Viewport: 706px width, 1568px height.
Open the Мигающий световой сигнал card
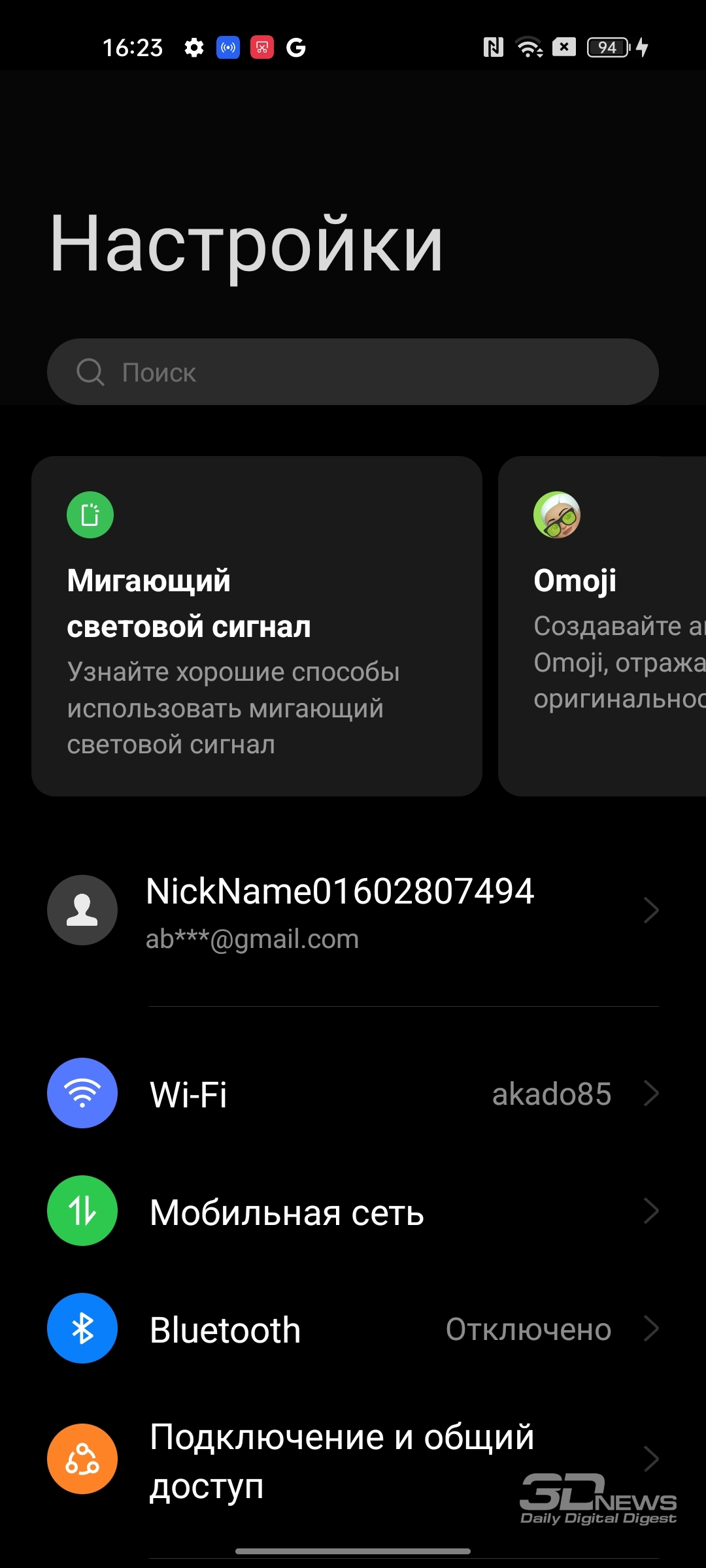[257, 626]
